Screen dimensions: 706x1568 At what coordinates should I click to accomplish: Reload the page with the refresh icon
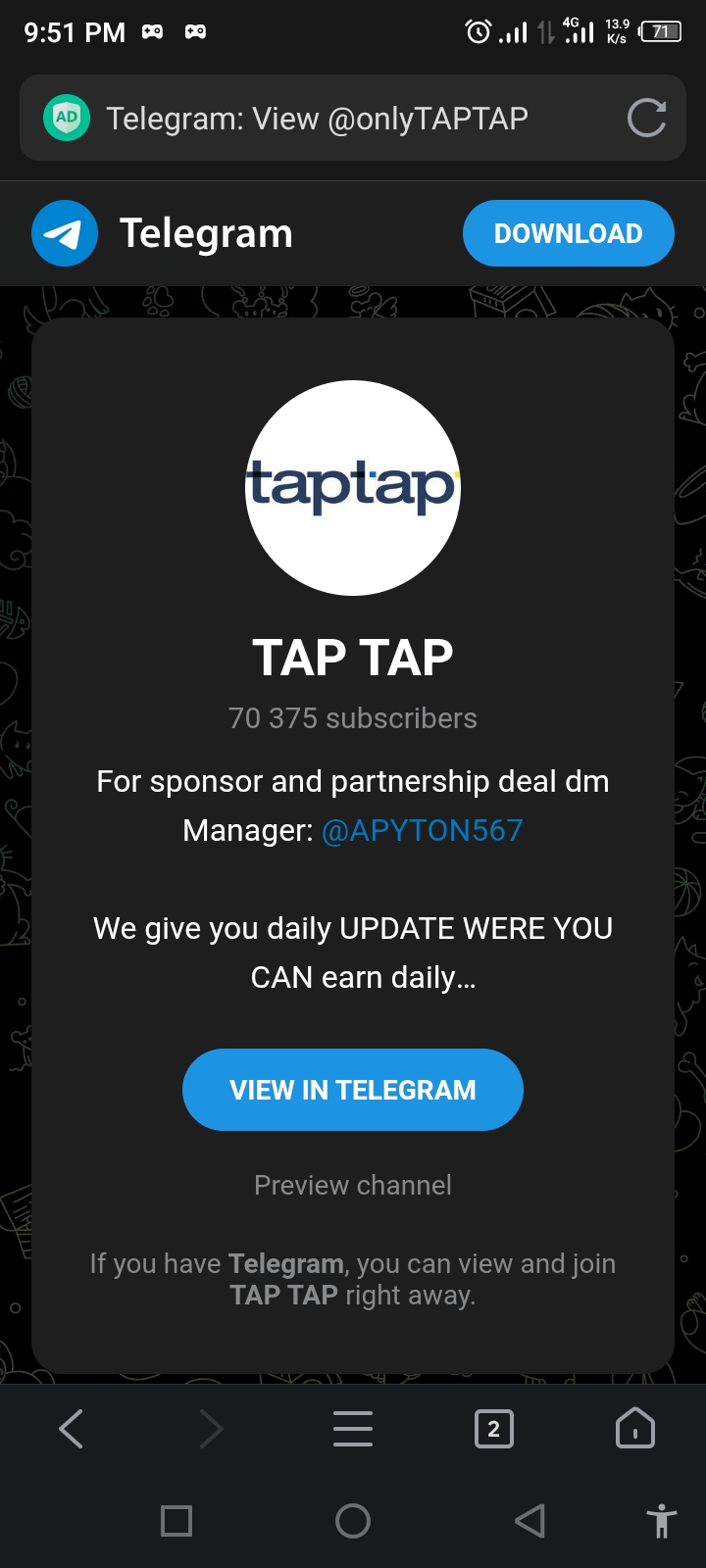pyautogui.click(x=646, y=118)
